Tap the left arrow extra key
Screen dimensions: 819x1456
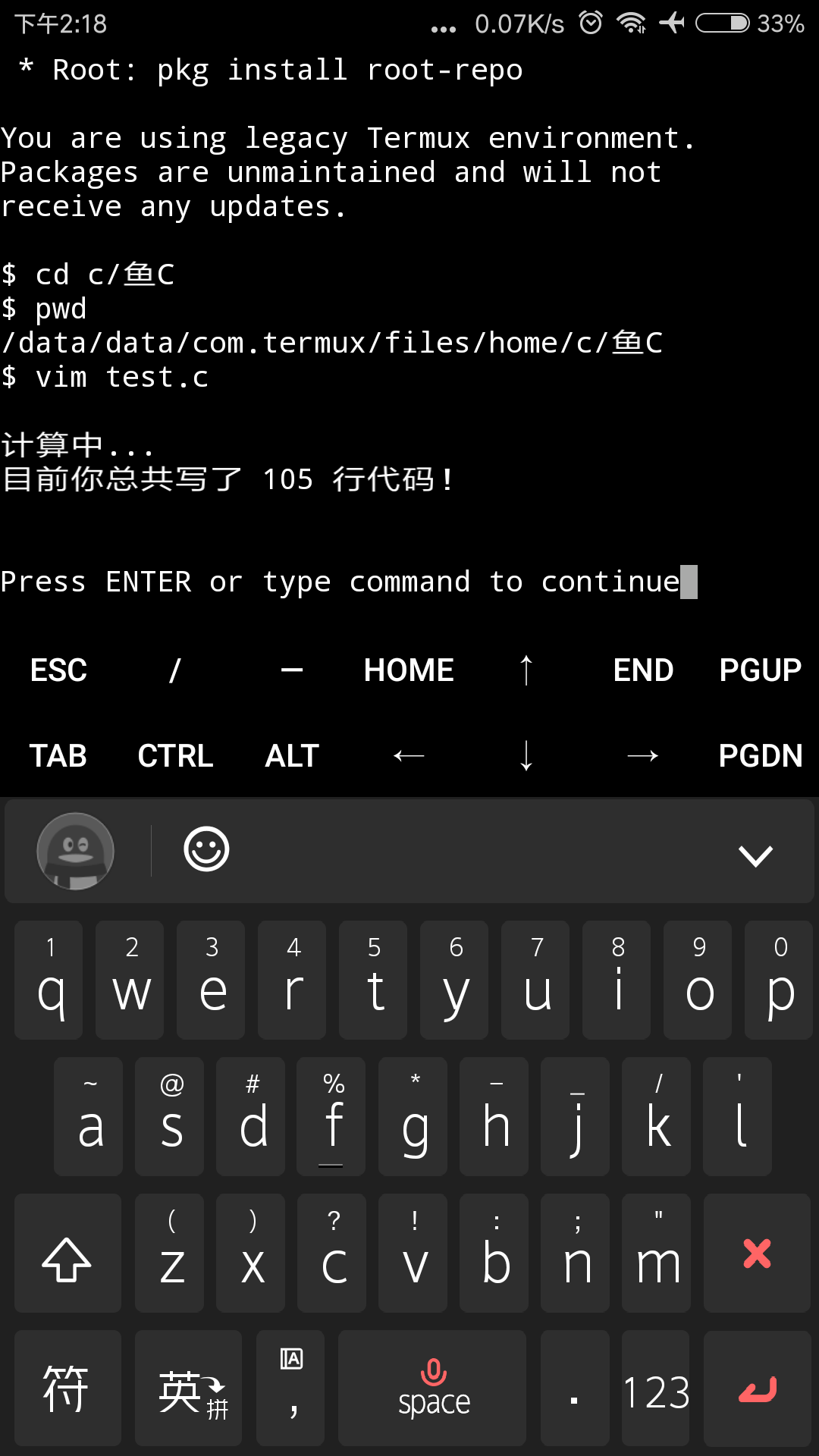point(409,756)
